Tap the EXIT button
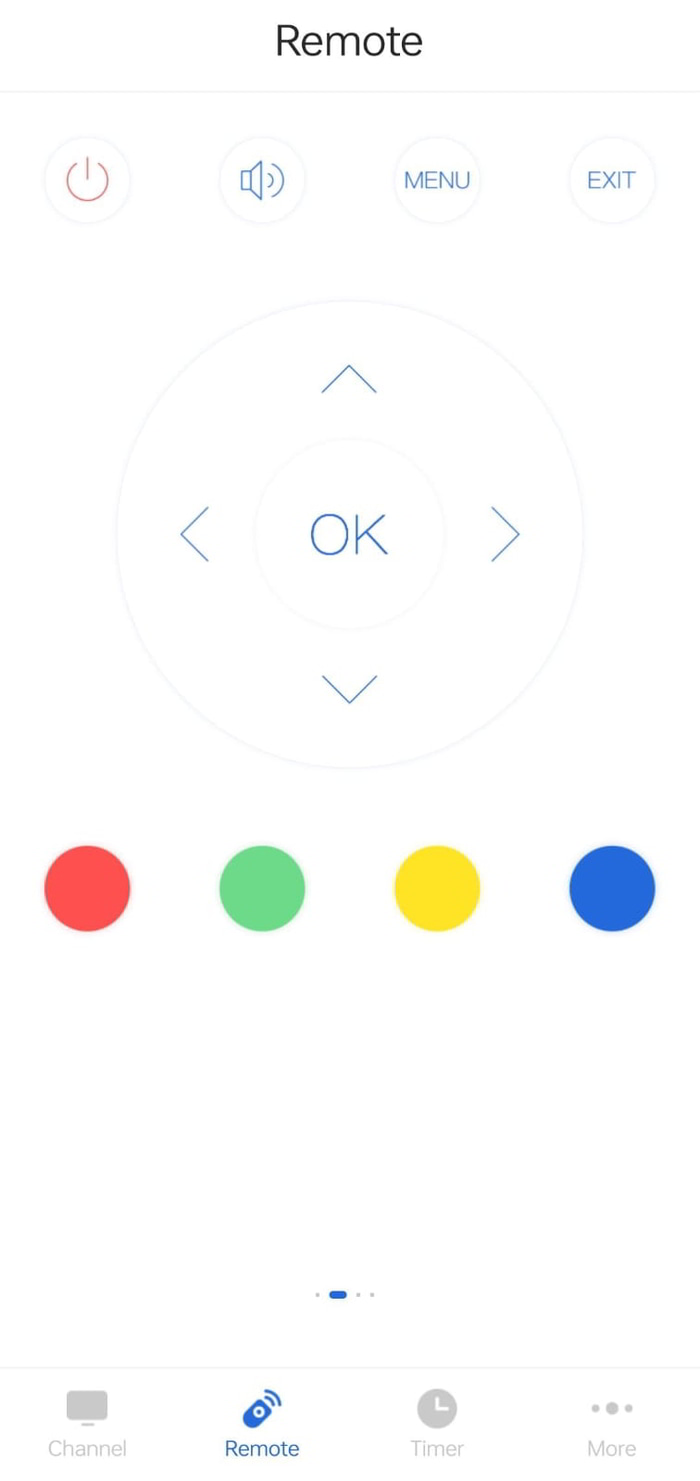This screenshot has width=700, height=1481. coord(612,180)
